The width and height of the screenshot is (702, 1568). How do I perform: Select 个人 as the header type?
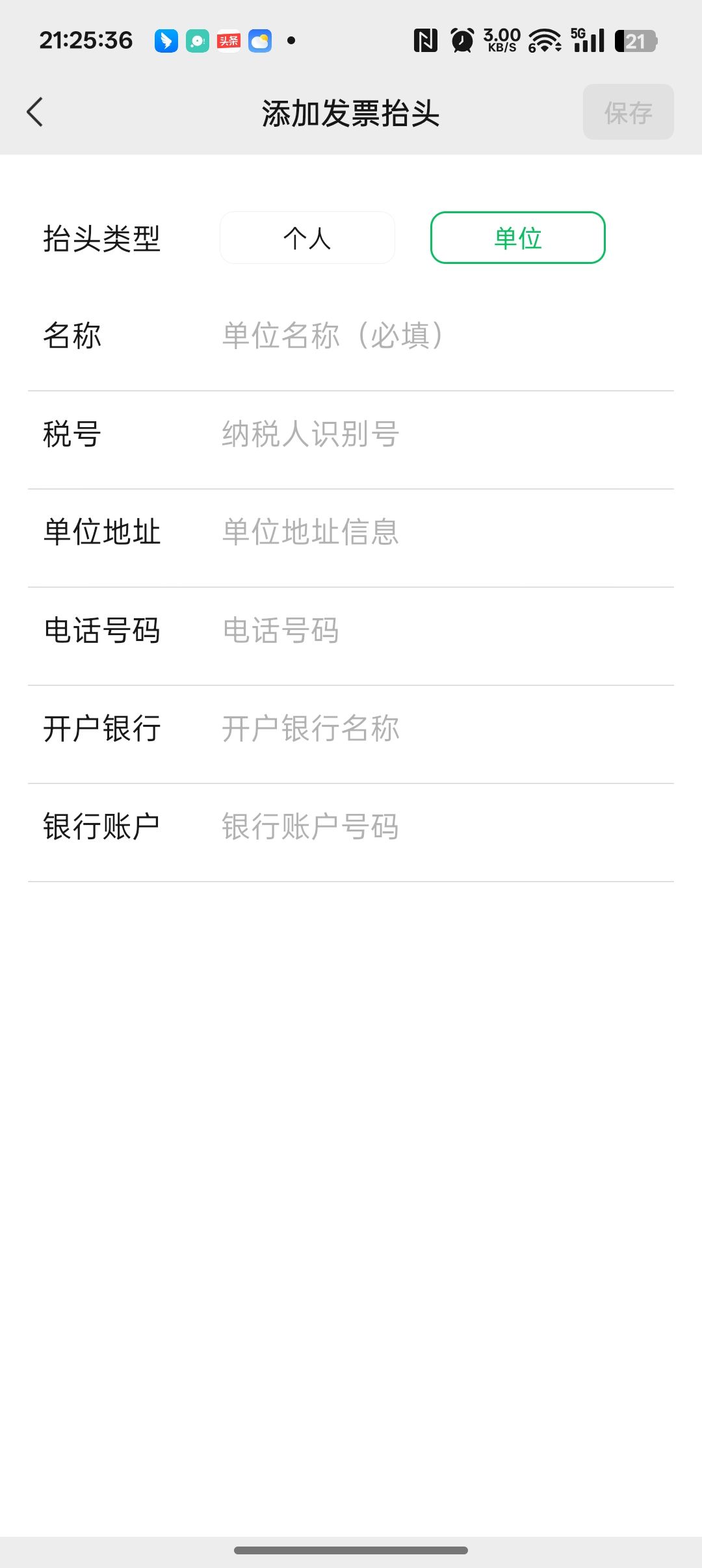click(x=307, y=238)
